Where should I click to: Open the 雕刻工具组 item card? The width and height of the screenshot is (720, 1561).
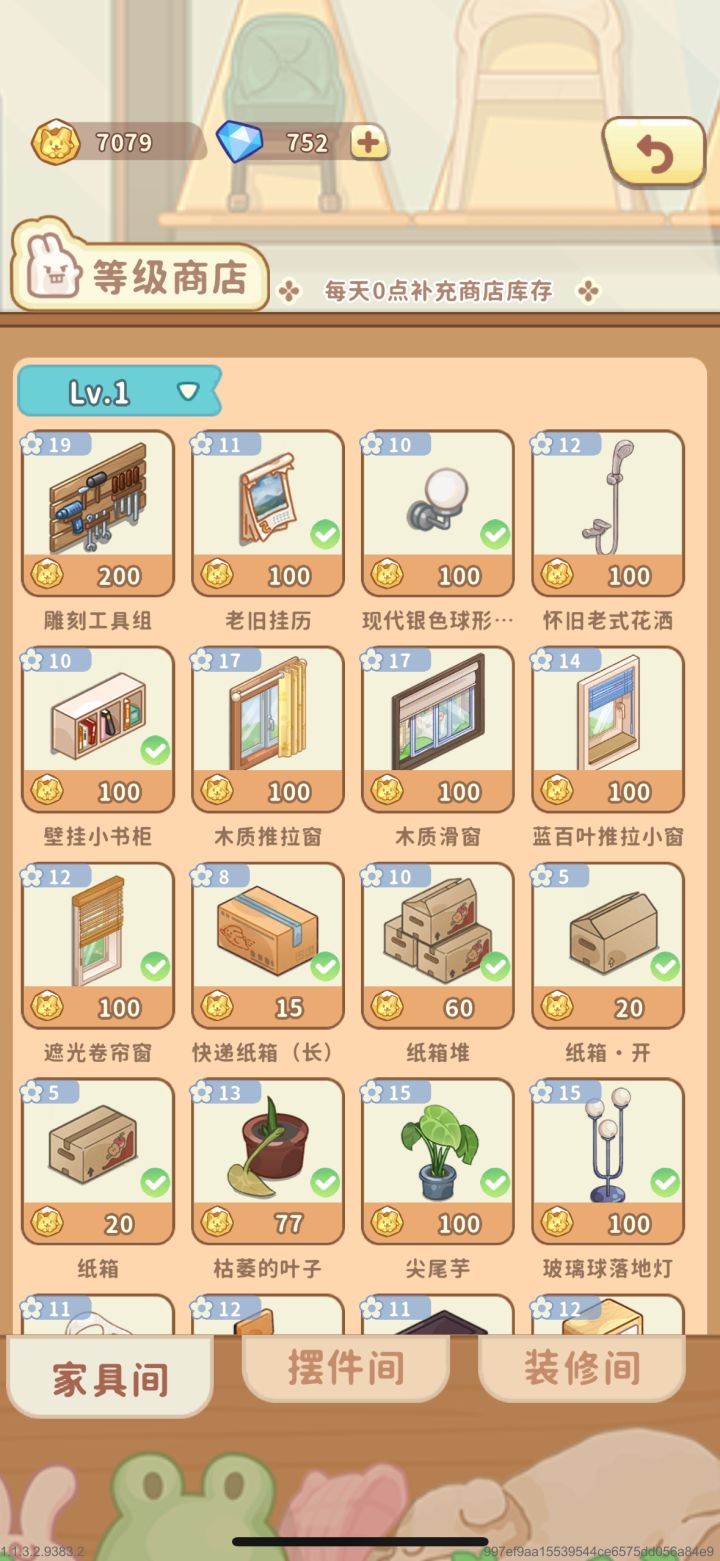97,510
